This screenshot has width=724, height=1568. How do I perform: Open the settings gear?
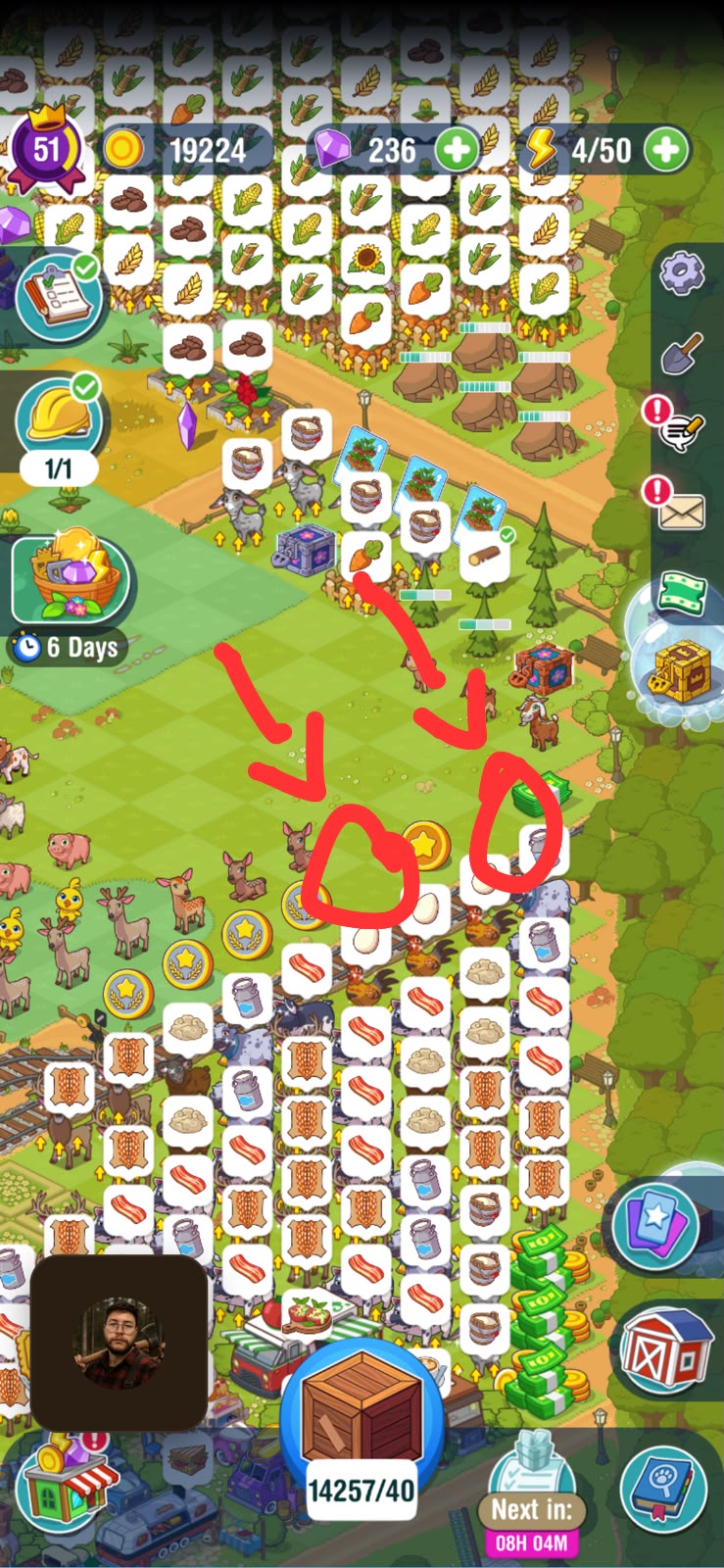tap(682, 271)
